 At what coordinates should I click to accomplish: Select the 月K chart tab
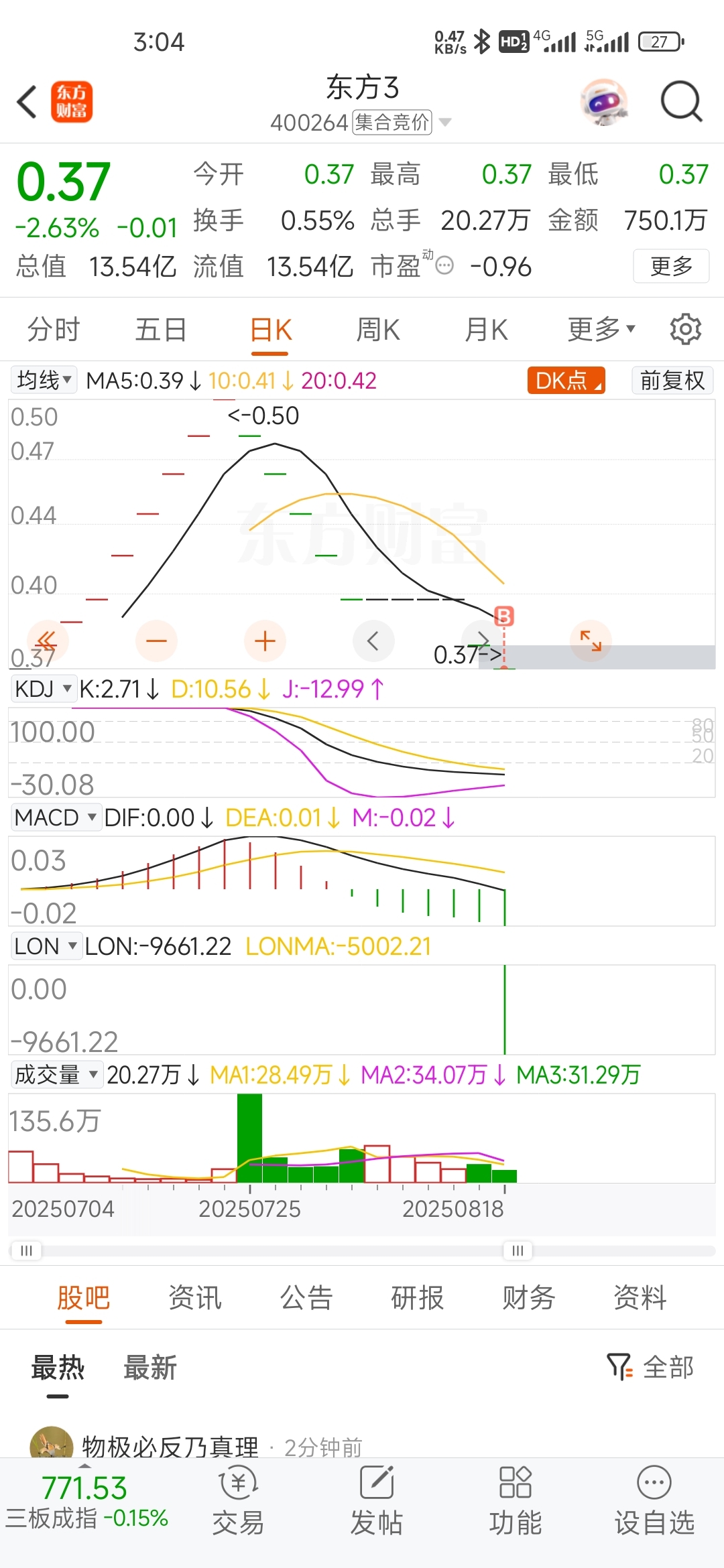click(x=487, y=330)
